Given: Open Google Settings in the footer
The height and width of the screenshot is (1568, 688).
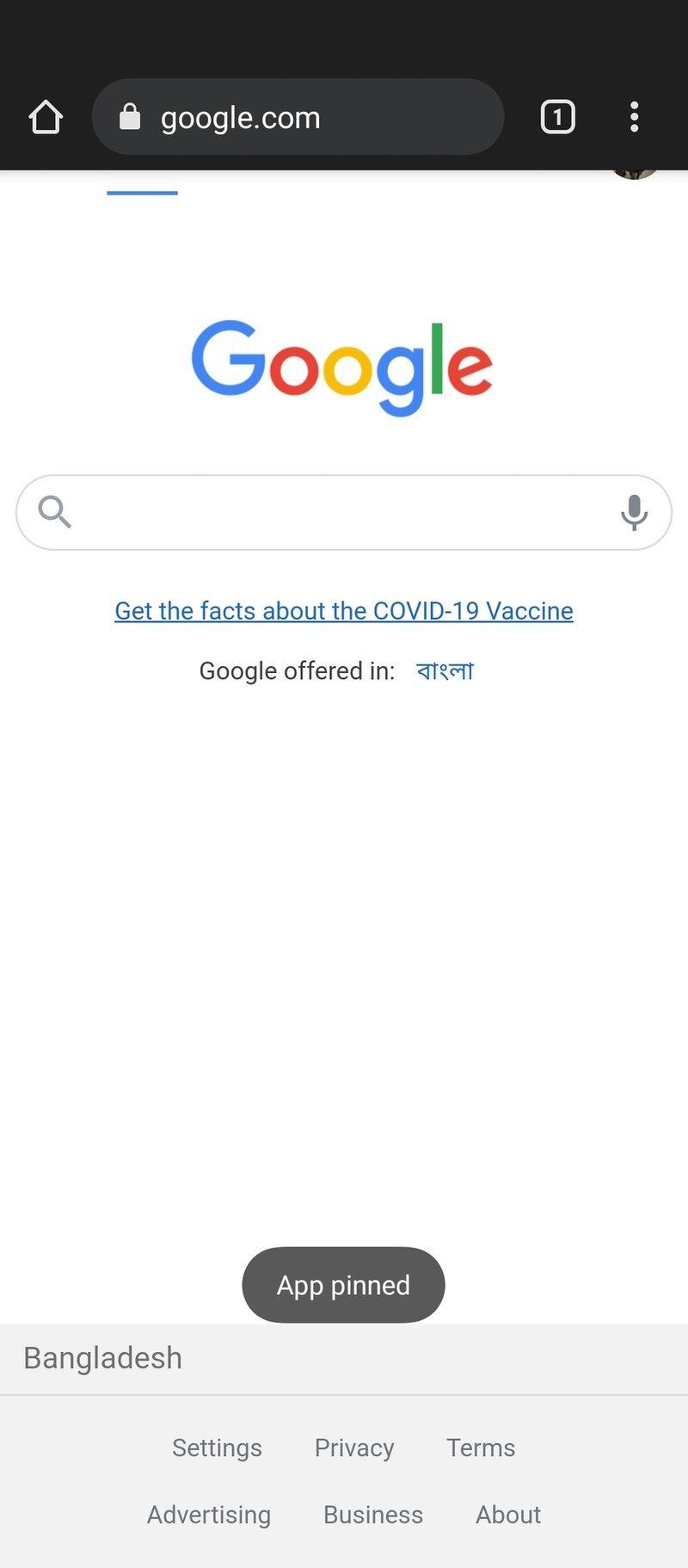Looking at the screenshot, I should (217, 1448).
